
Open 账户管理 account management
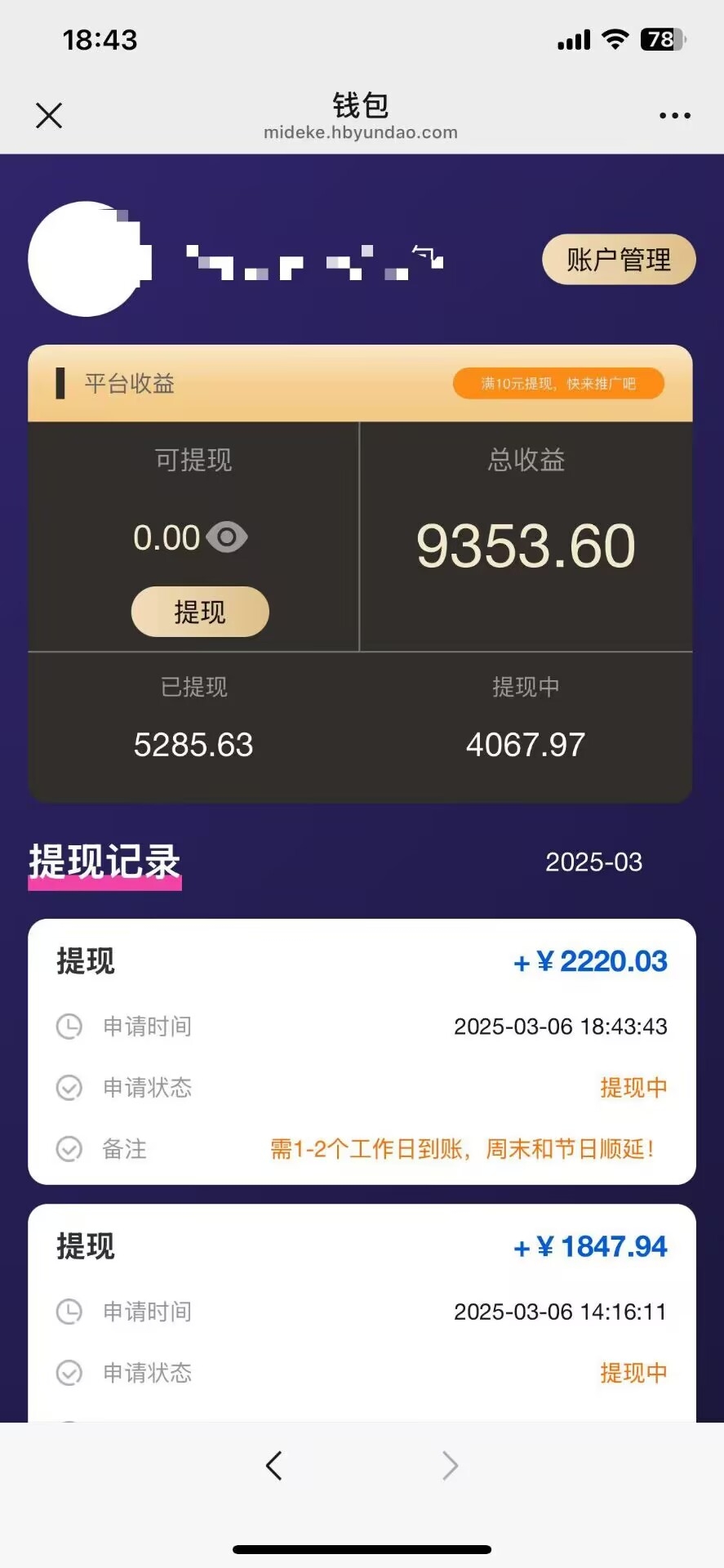pos(619,260)
